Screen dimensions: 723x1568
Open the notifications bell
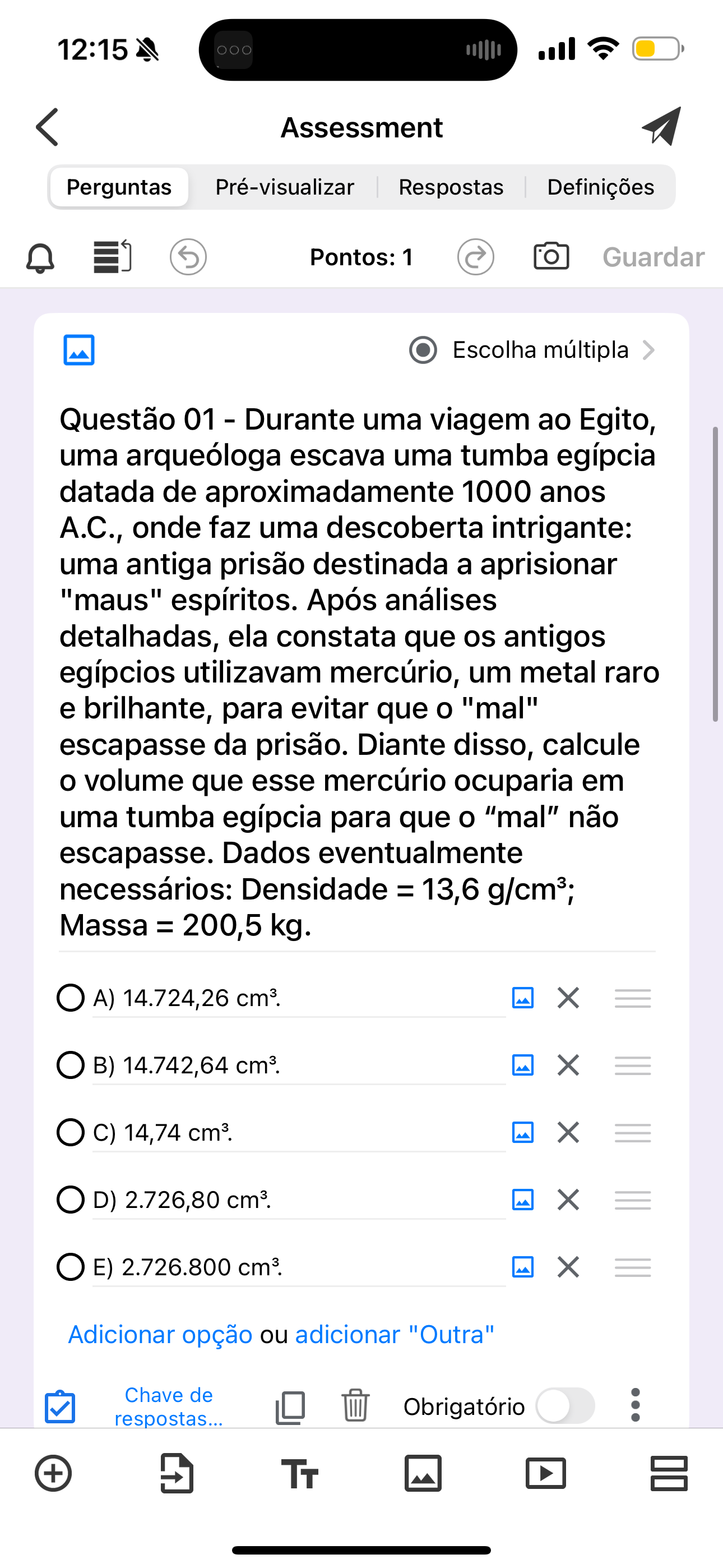[x=40, y=257]
